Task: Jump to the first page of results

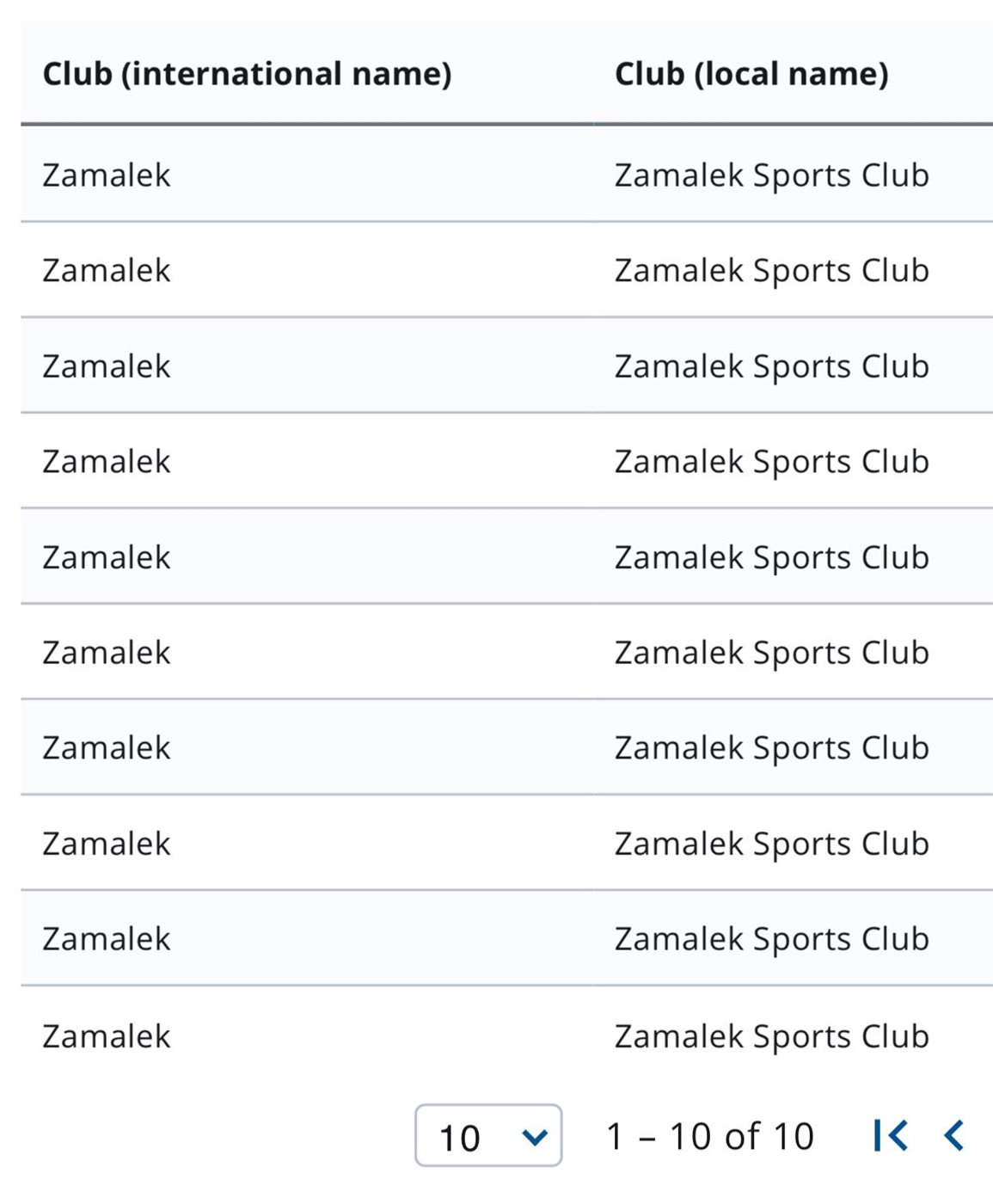Action: coord(890,1136)
